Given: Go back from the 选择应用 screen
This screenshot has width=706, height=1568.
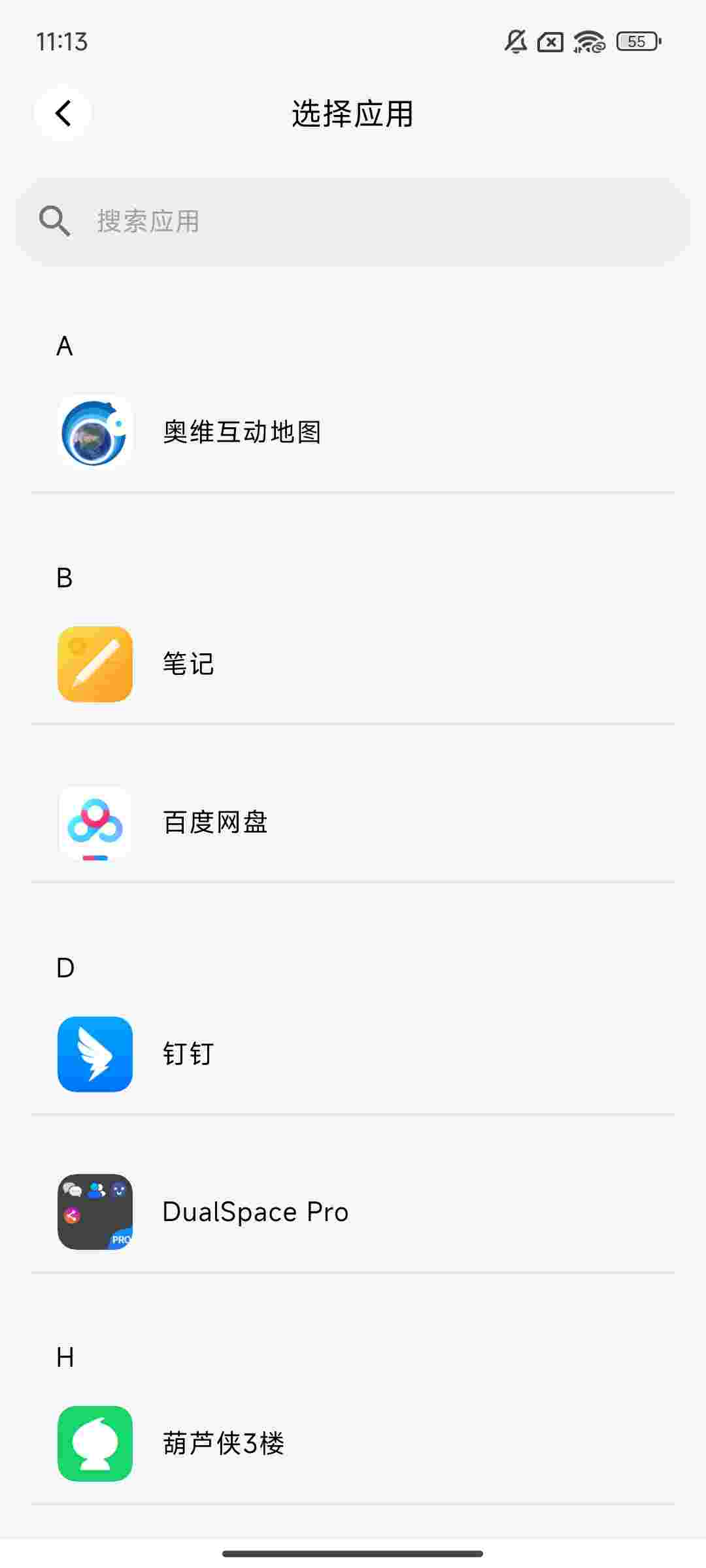Looking at the screenshot, I should [x=63, y=113].
